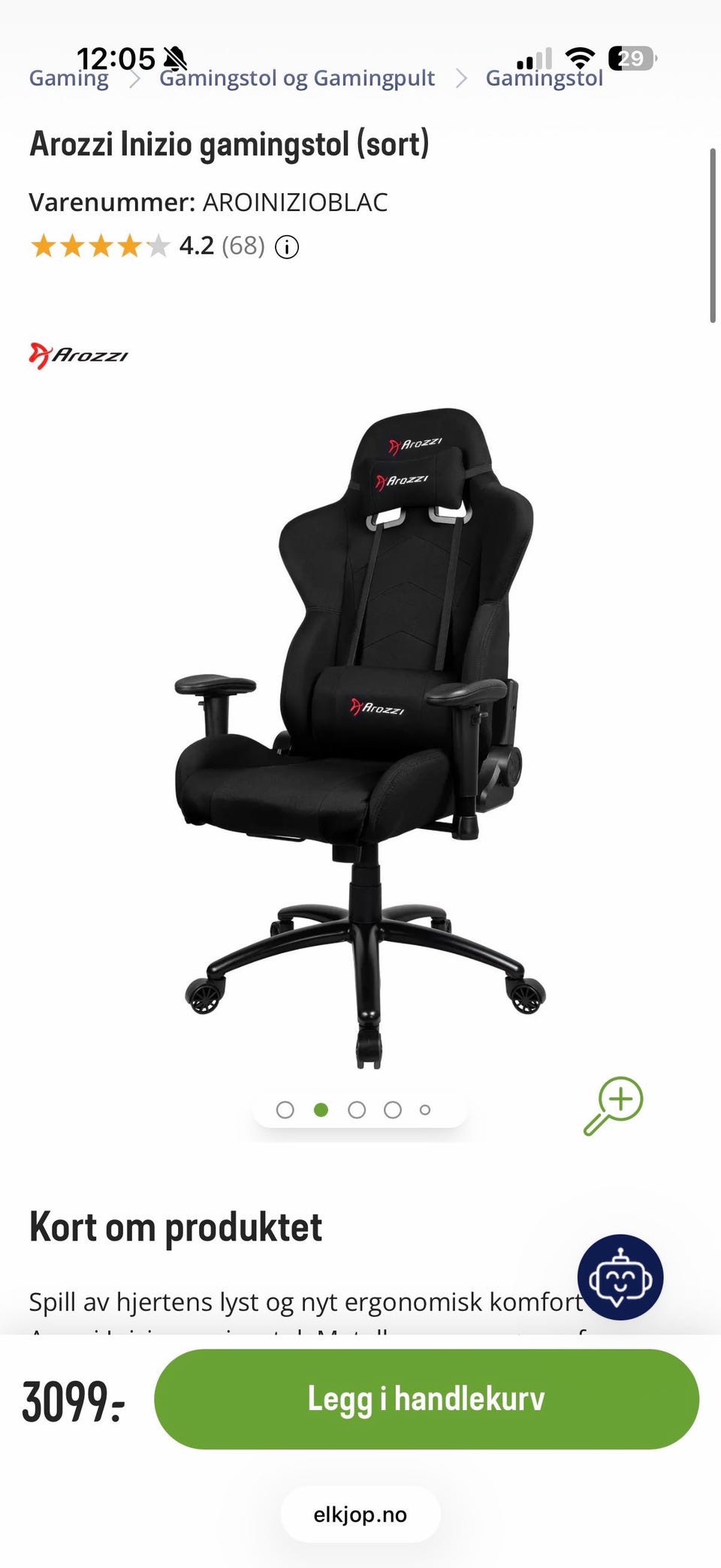Open the Gaming breadcrumb link
The image size is (721, 1568).
tap(68, 78)
